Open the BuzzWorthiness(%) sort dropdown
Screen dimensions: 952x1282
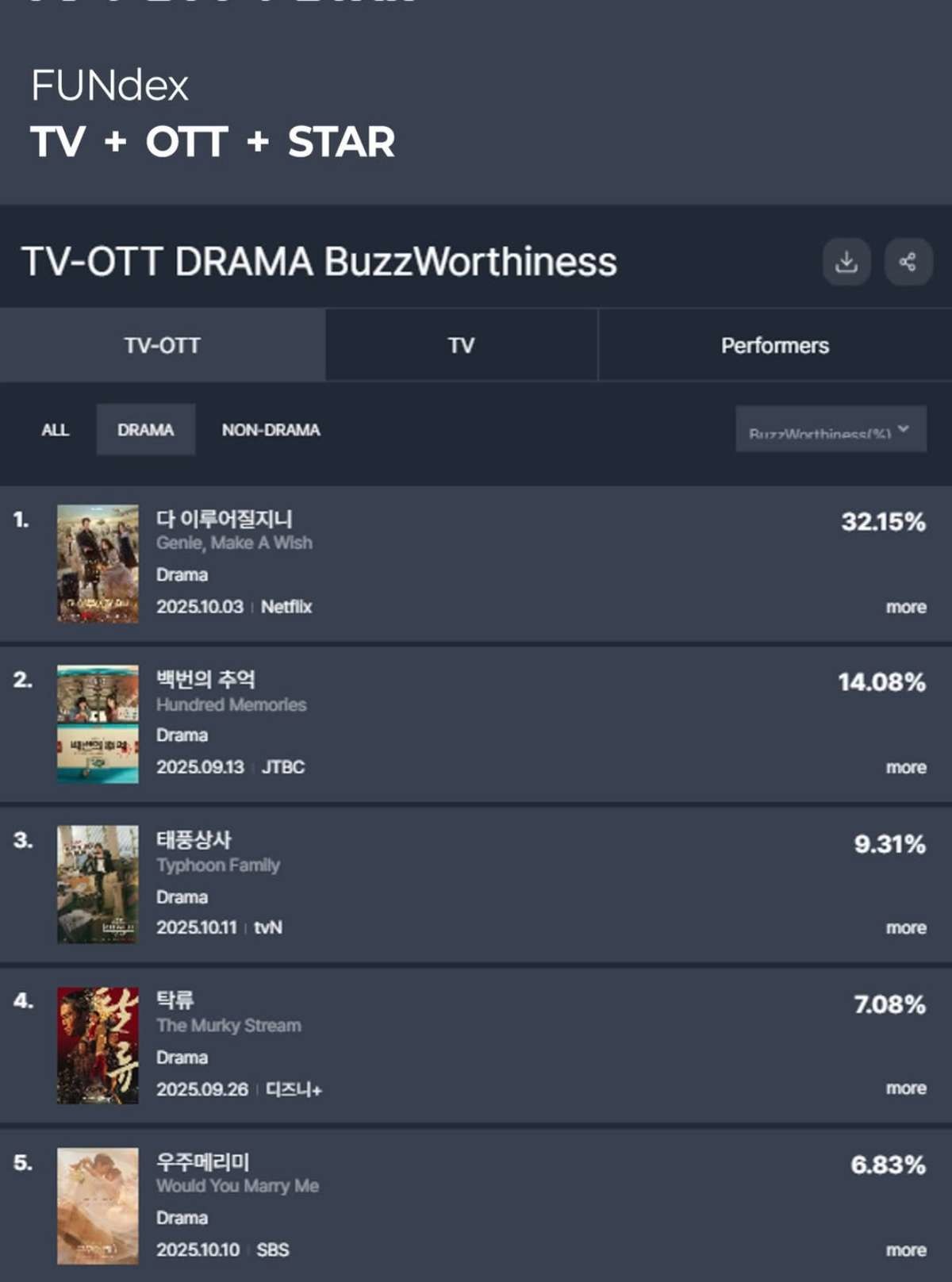coord(830,430)
